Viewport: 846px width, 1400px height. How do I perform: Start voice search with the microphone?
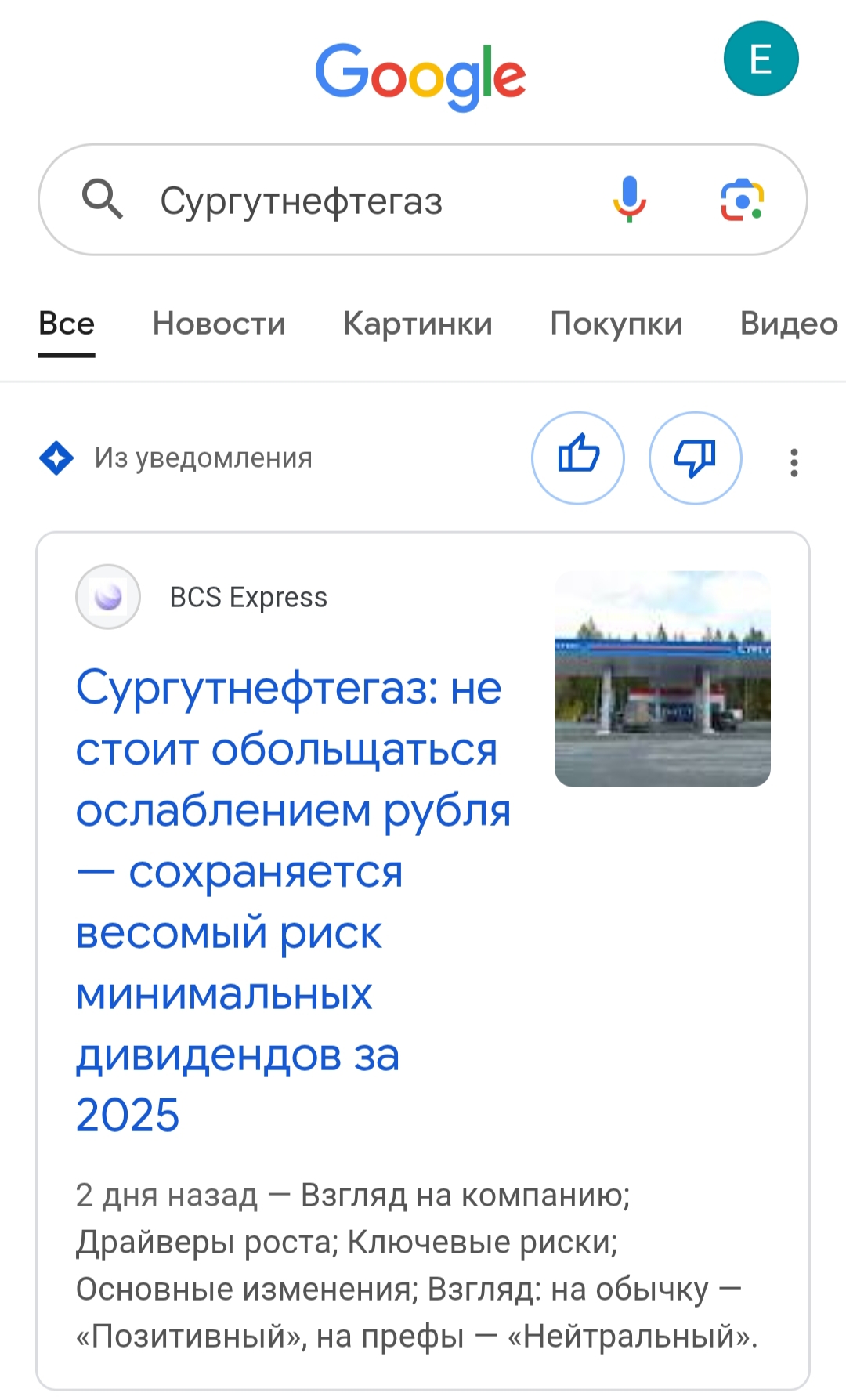point(629,199)
